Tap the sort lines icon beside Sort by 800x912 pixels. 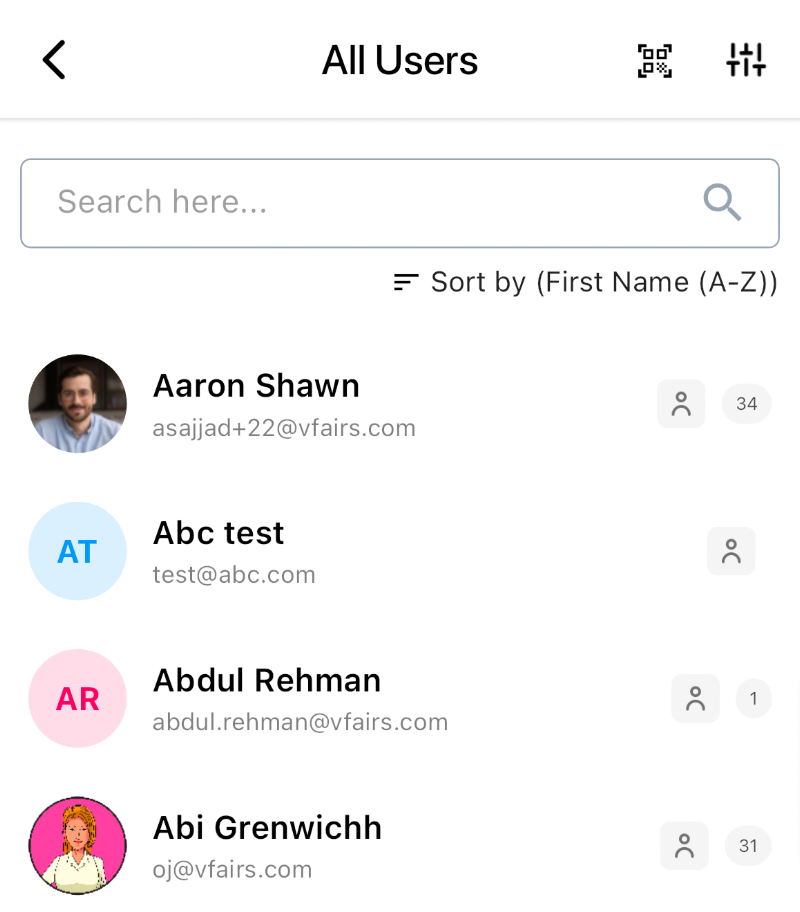click(404, 282)
